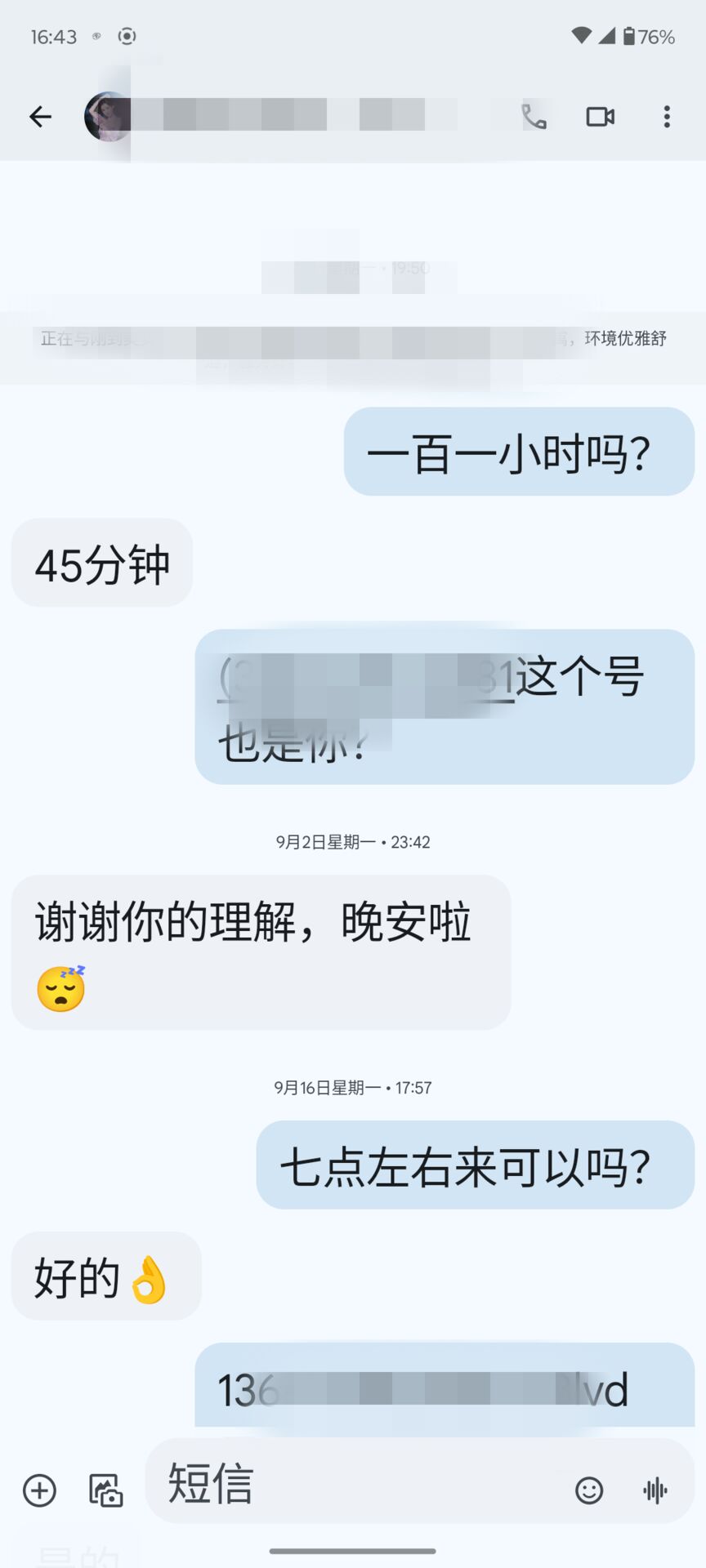
Task: Start a voice call with this contact
Action: 534,117
